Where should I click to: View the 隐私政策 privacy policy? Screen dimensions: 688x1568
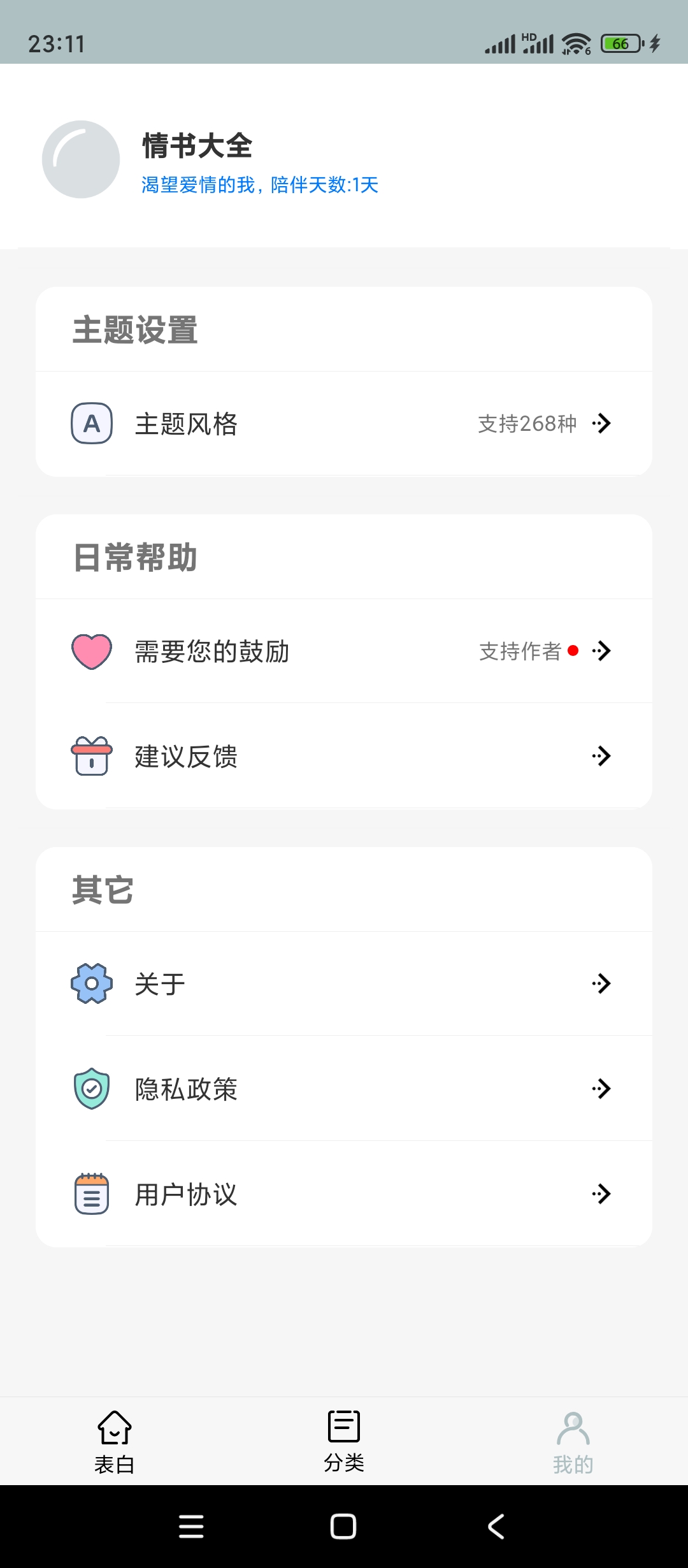[344, 1089]
